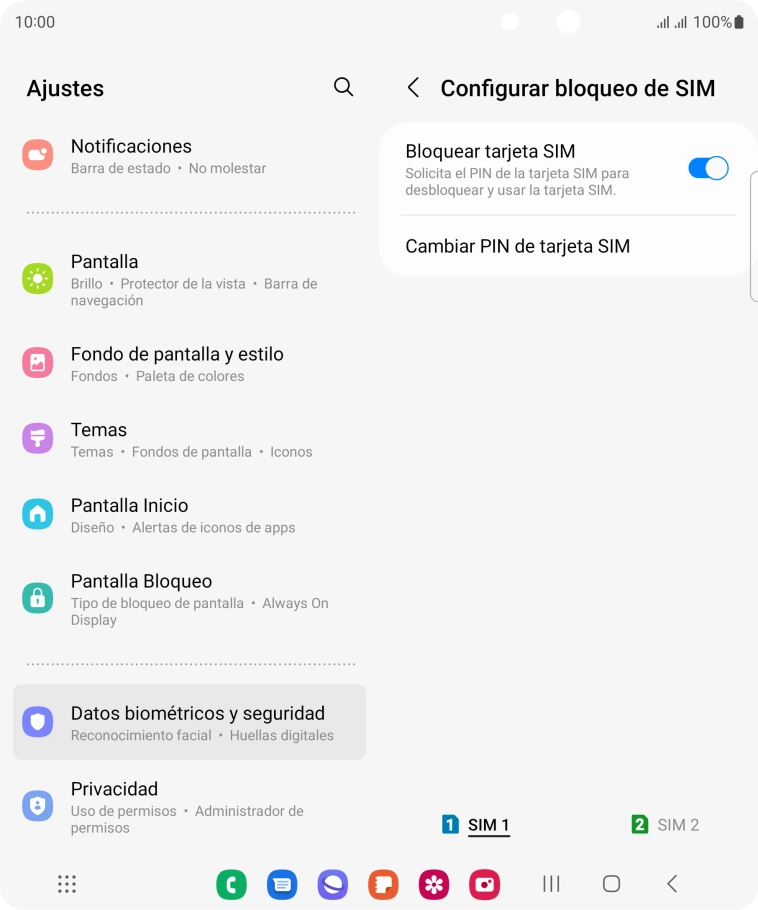Open the Phone app from the dock
This screenshot has height=910, width=758.
(231, 885)
